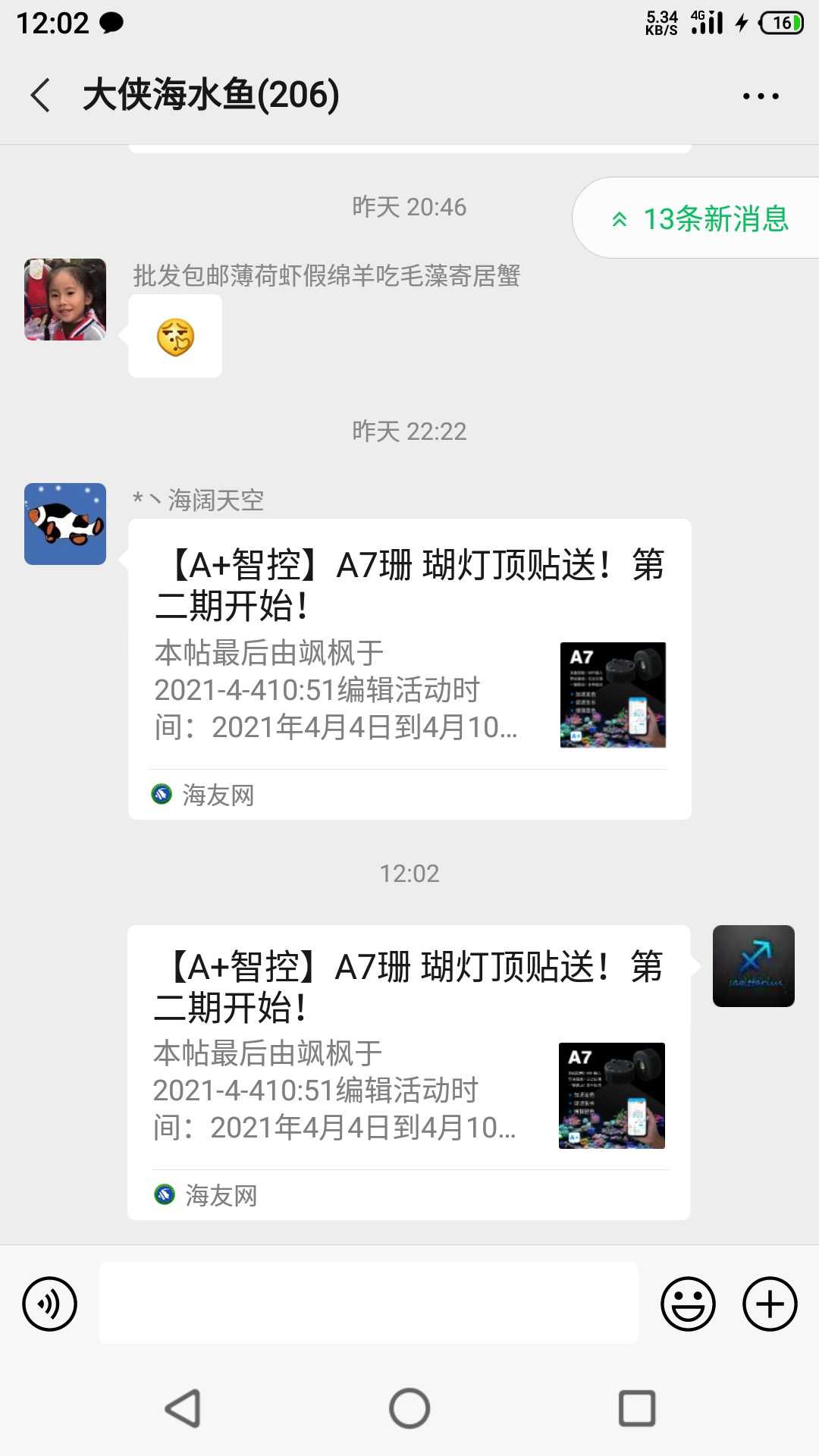Open my own Sagittarius avatar

pyautogui.click(x=753, y=966)
